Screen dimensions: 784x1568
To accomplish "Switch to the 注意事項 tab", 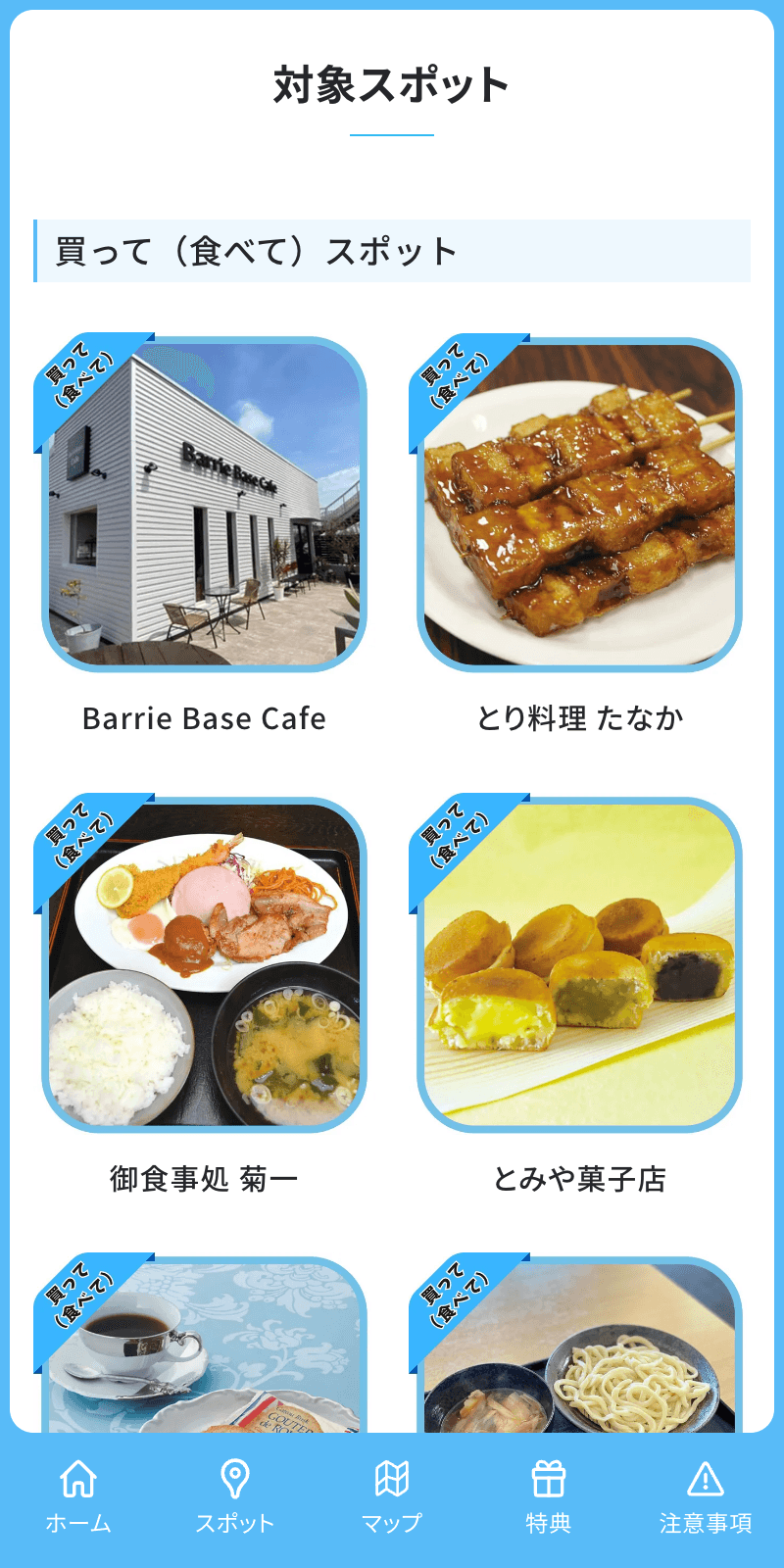I will pos(706,1496).
